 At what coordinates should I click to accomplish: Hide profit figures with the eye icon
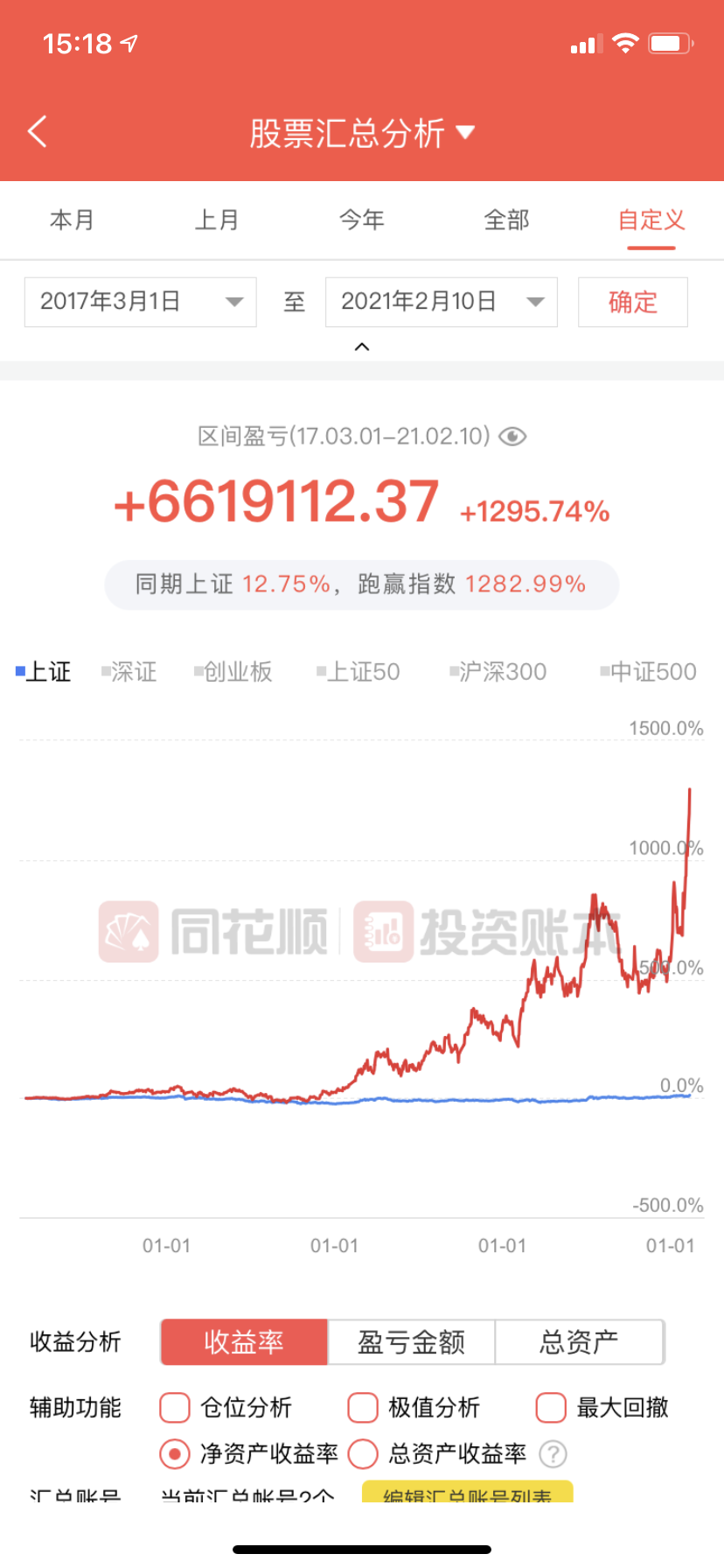512,436
